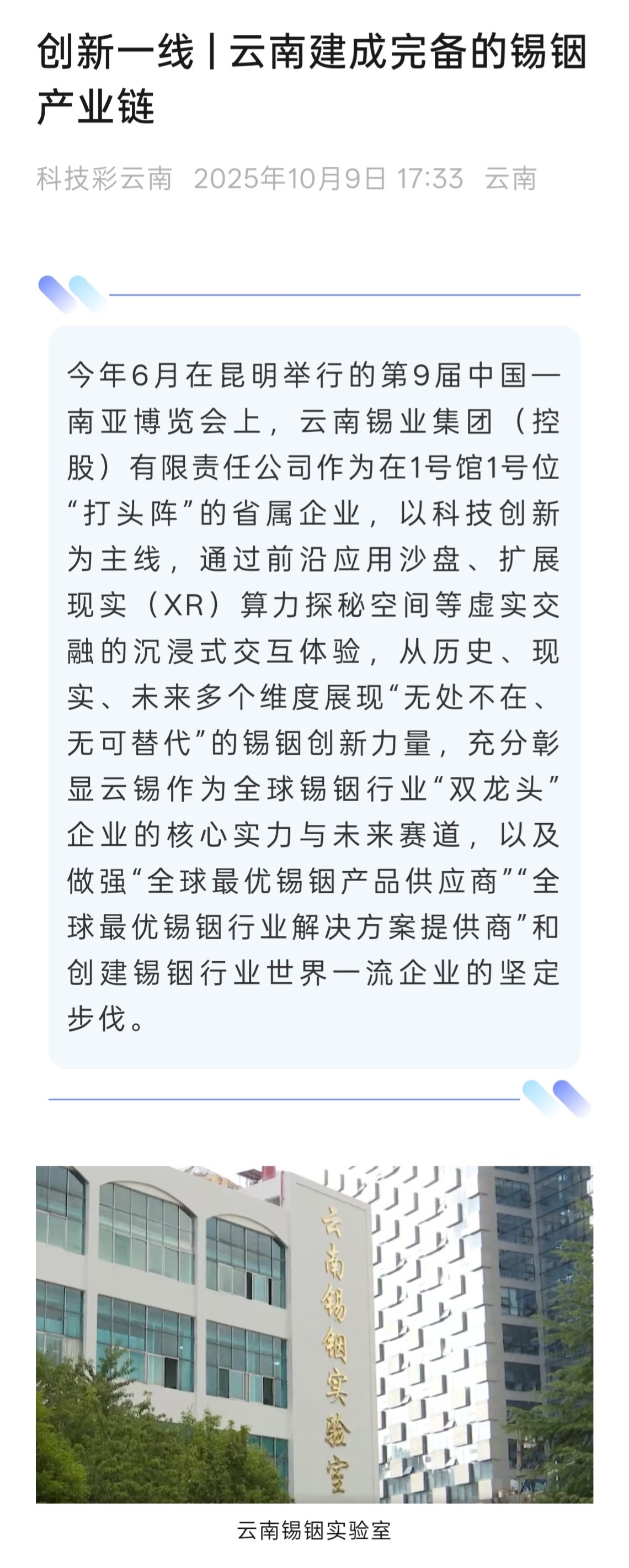View the 云南锡铟实验室 building photo
The height and width of the screenshot is (1568, 629).
314,1334
